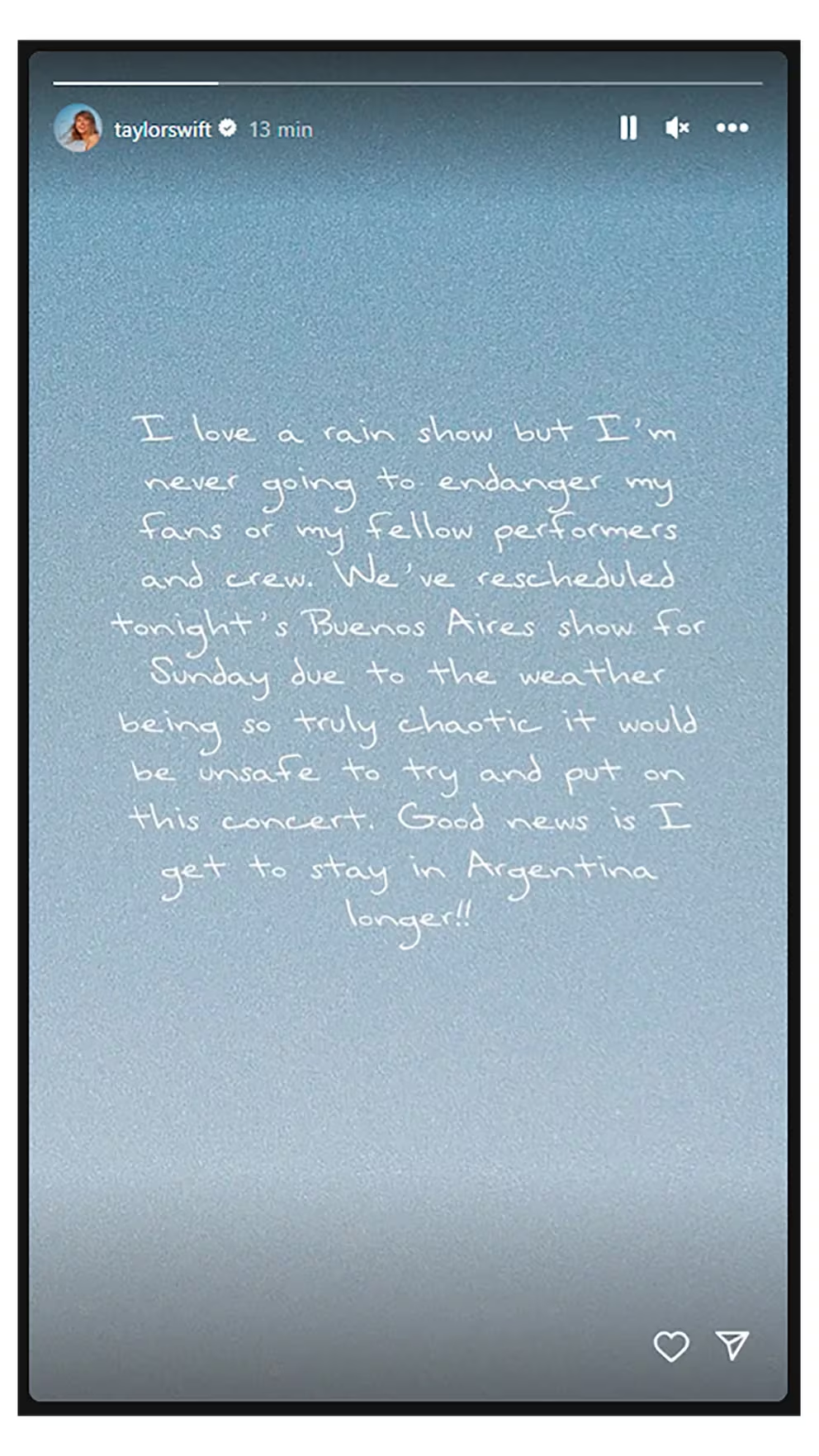Open the taylorswift profile picture
Image resolution: width=819 pixels, height=1456 pixels.
coord(78,129)
